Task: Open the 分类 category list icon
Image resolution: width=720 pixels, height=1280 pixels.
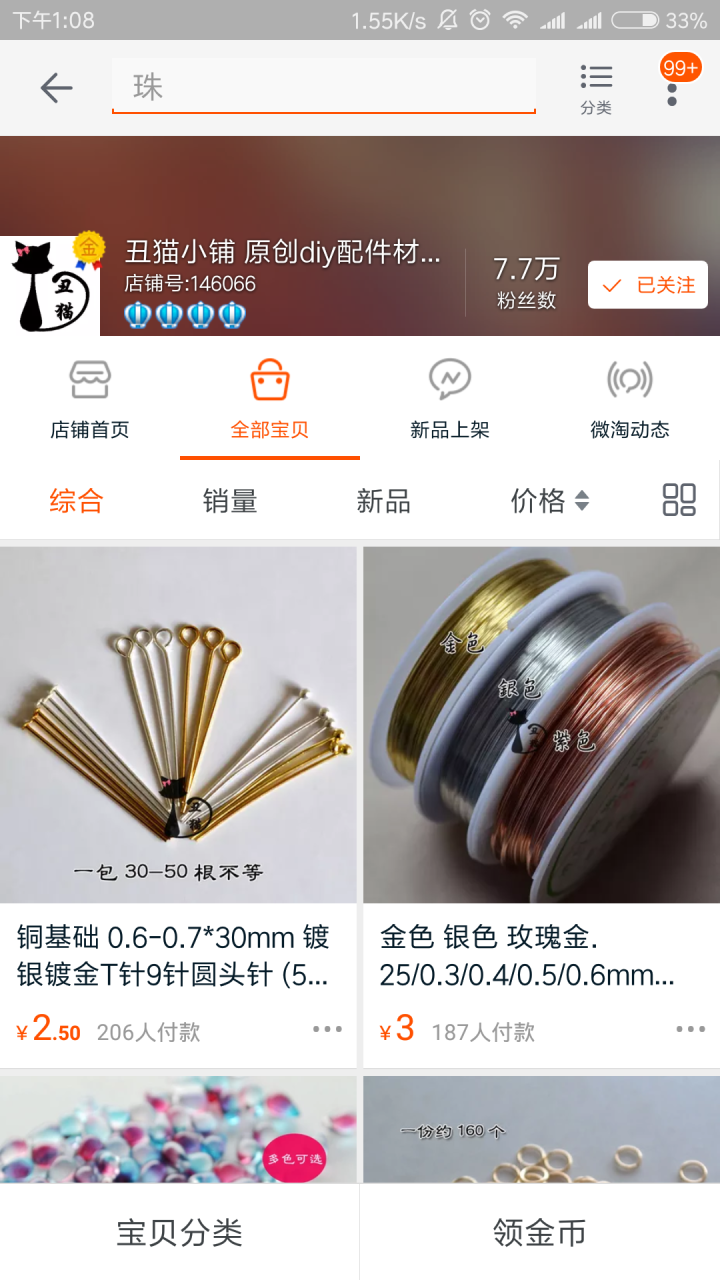Action: [x=596, y=88]
